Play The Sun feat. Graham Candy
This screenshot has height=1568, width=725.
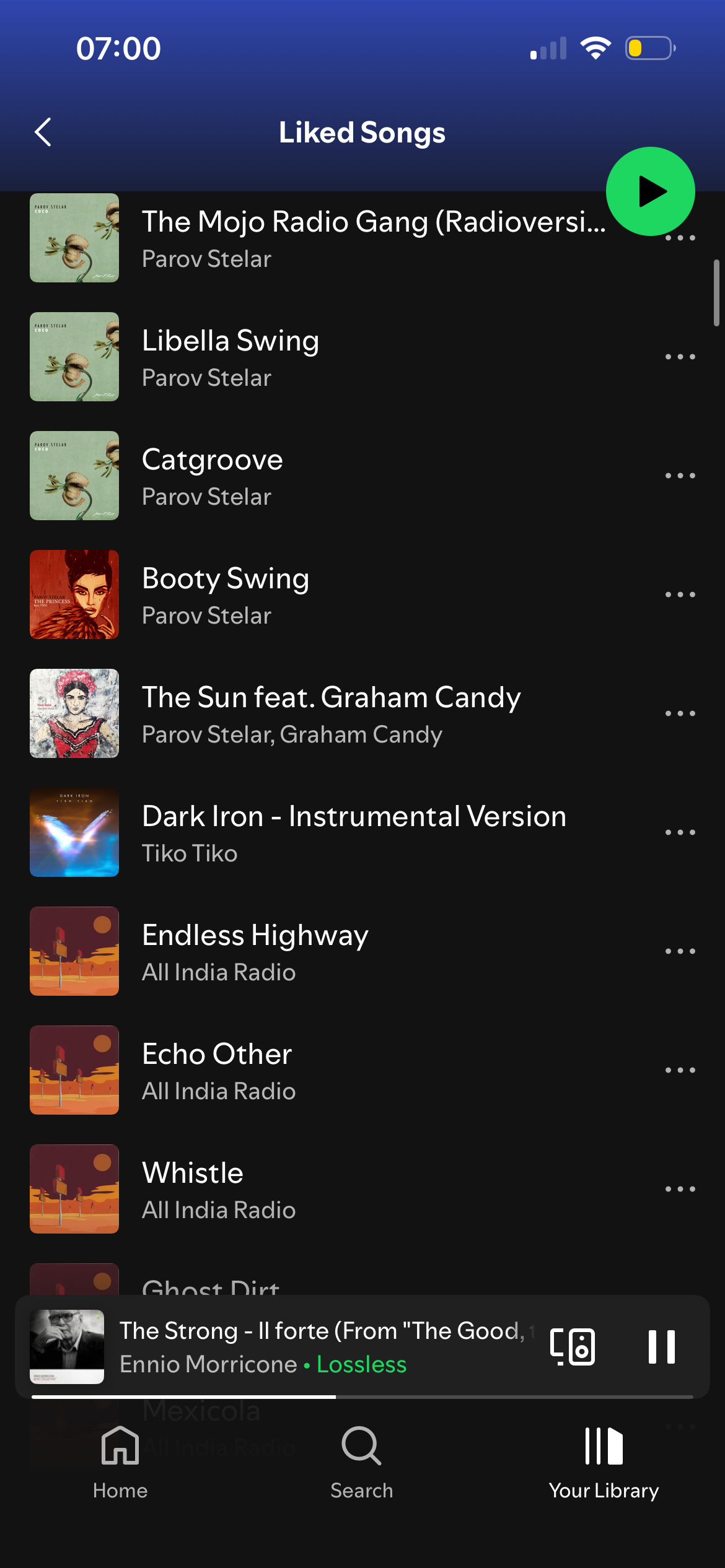331,713
